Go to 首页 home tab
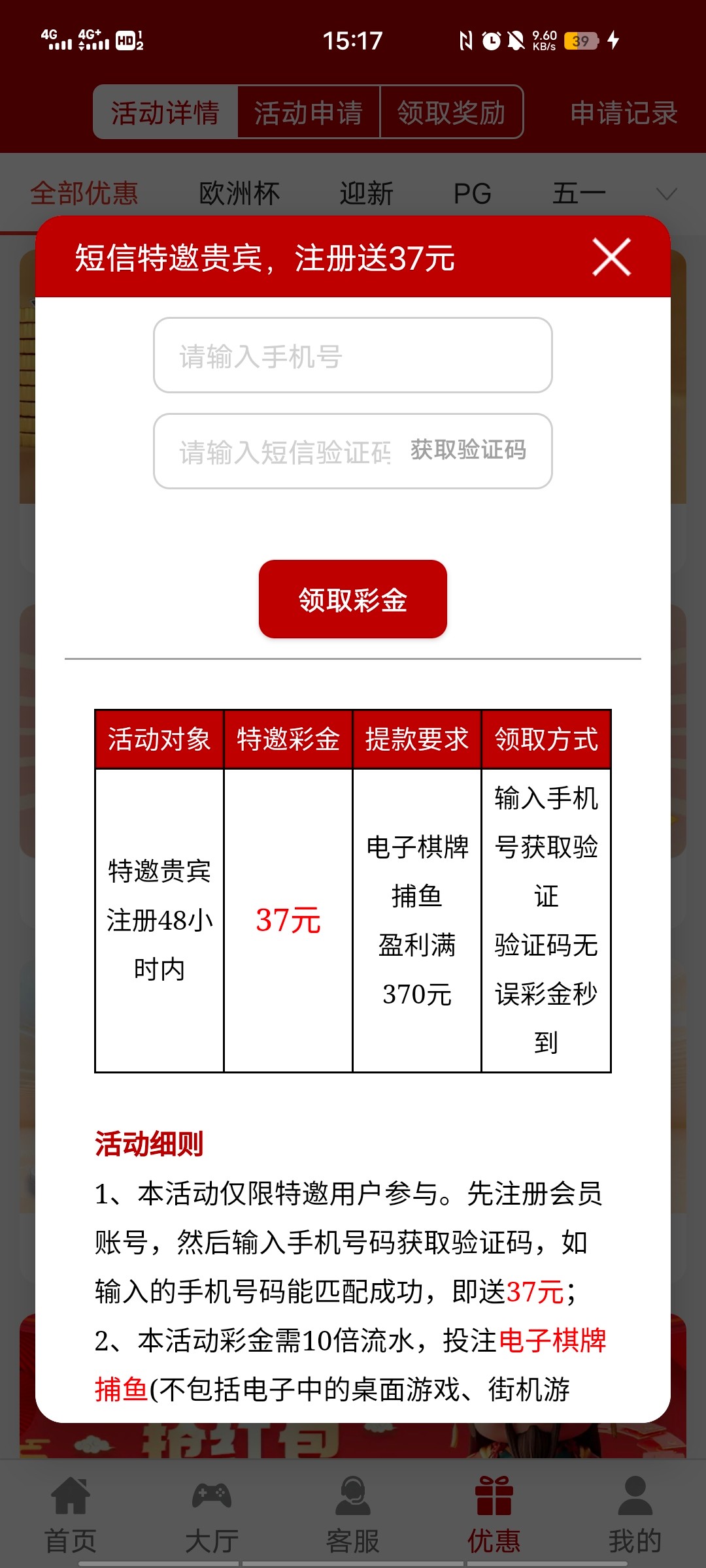 click(71, 1513)
